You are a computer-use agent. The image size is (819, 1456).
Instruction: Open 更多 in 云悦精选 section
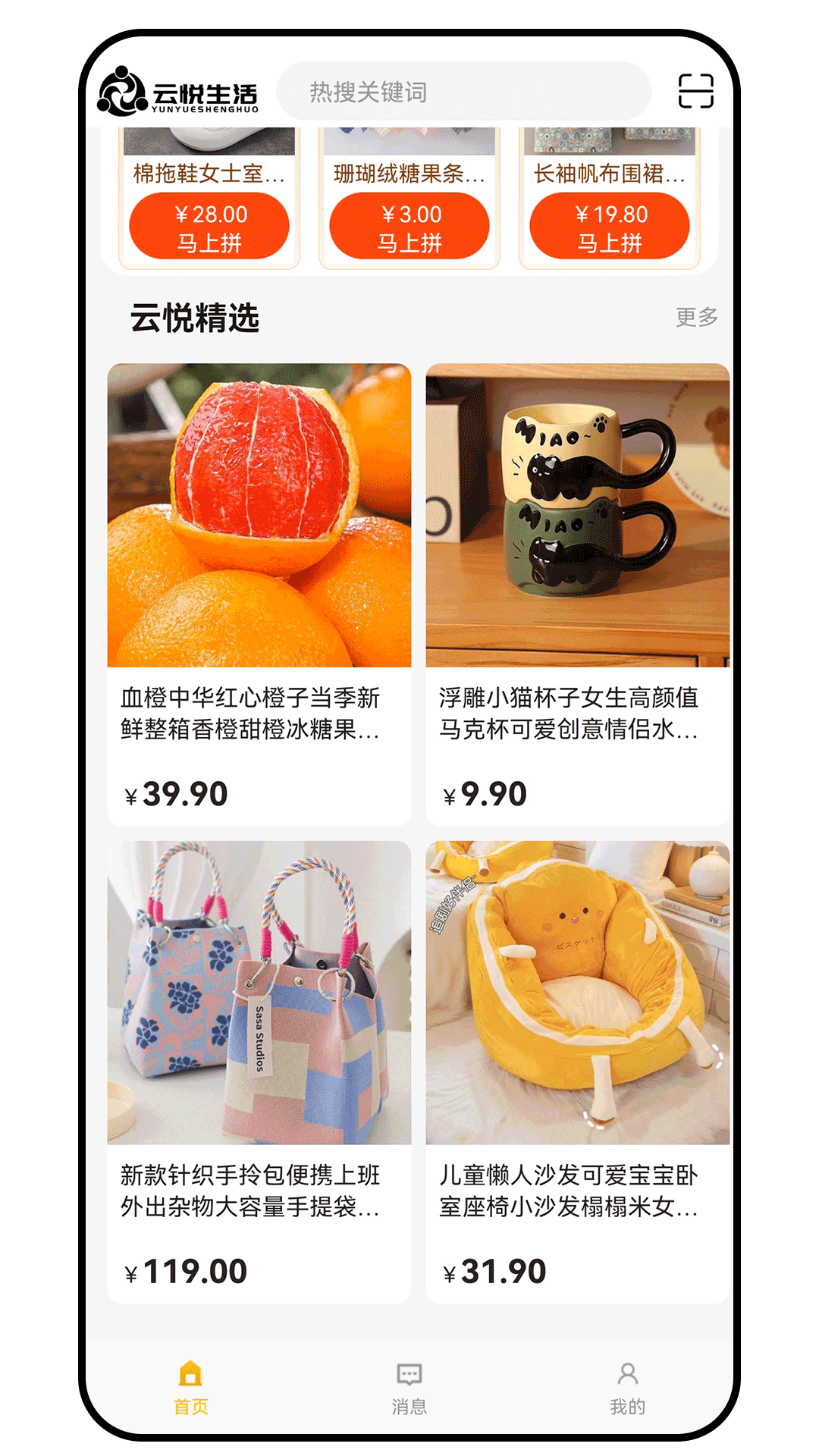pyautogui.click(x=696, y=317)
